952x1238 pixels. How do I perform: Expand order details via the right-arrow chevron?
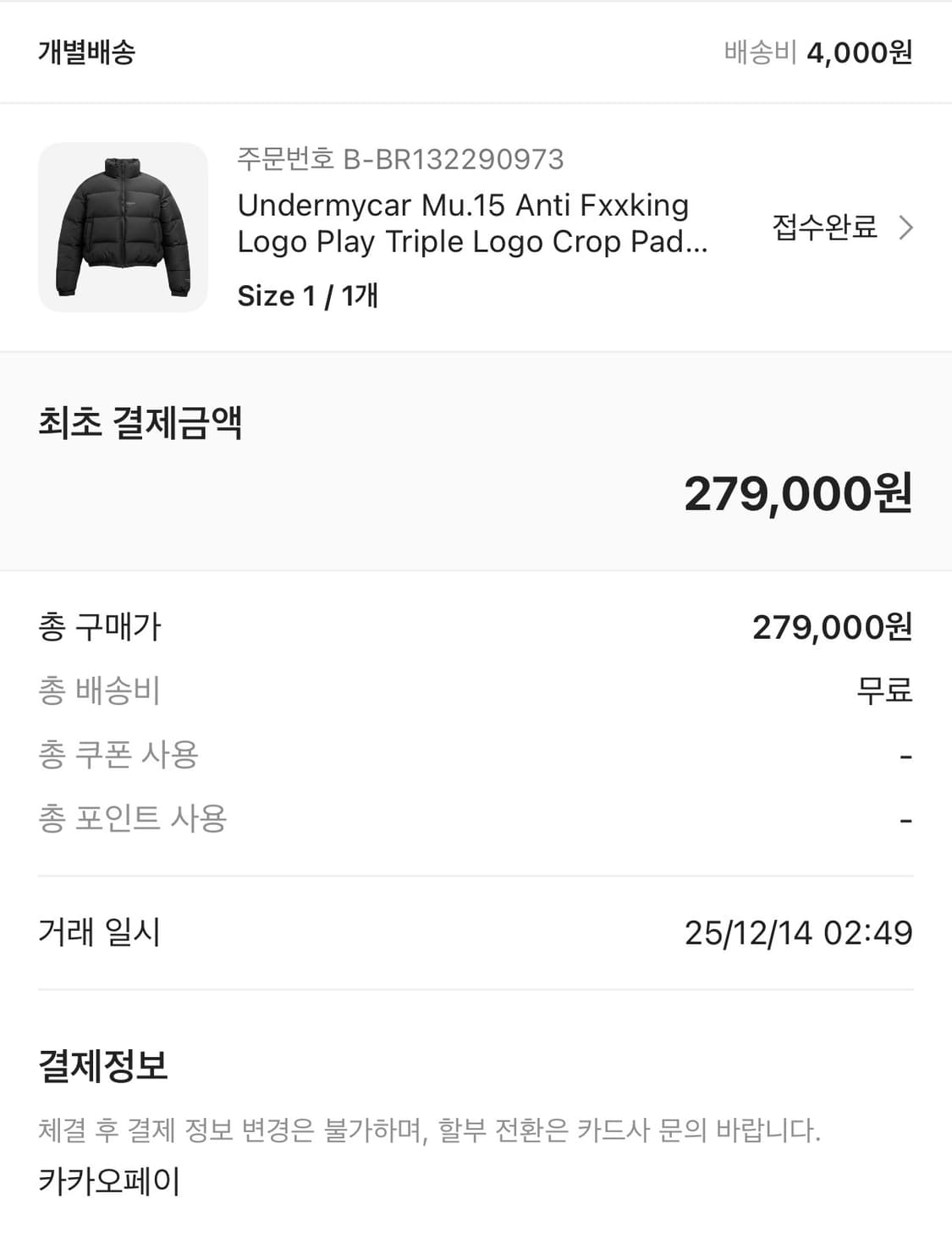pyautogui.click(x=905, y=227)
